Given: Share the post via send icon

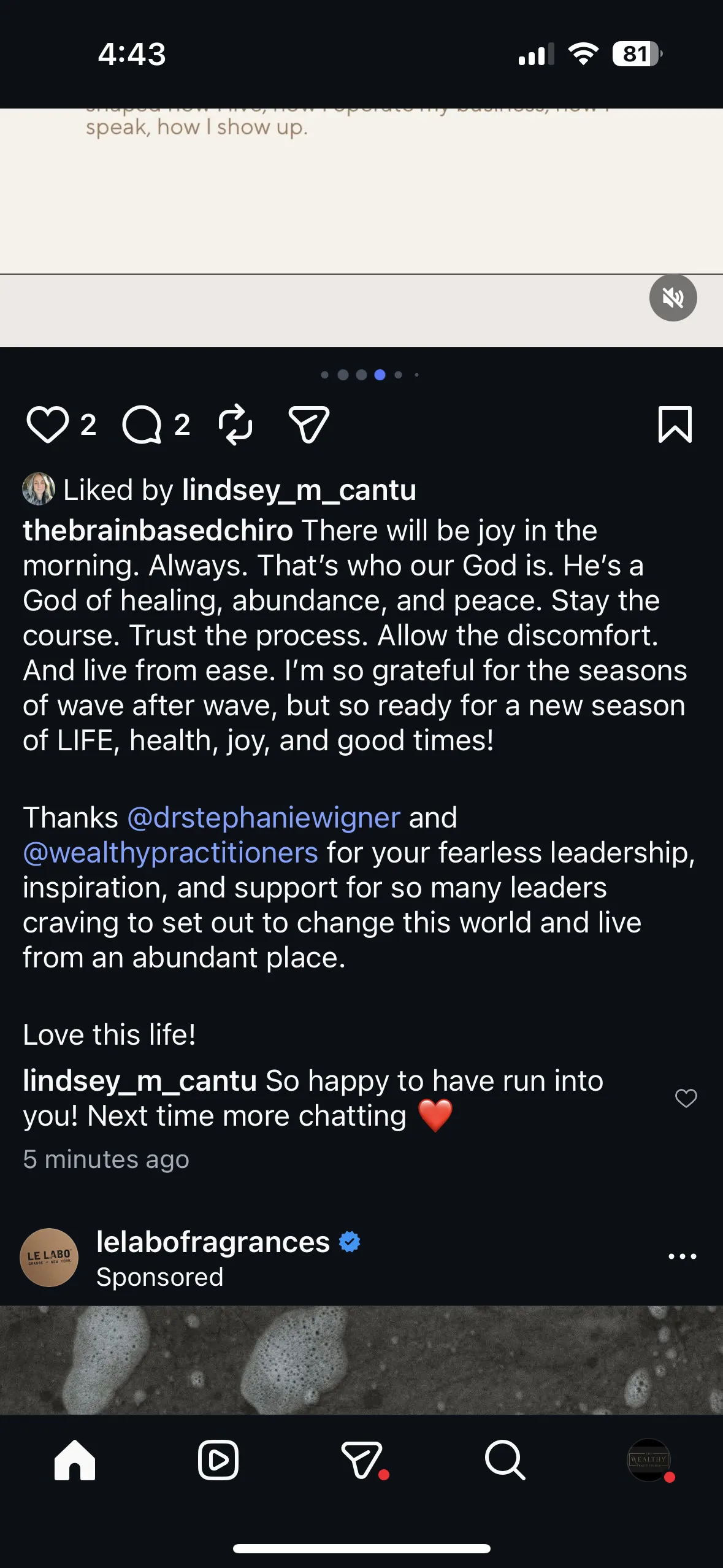Looking at the screenshot, I should pos(308,425).
